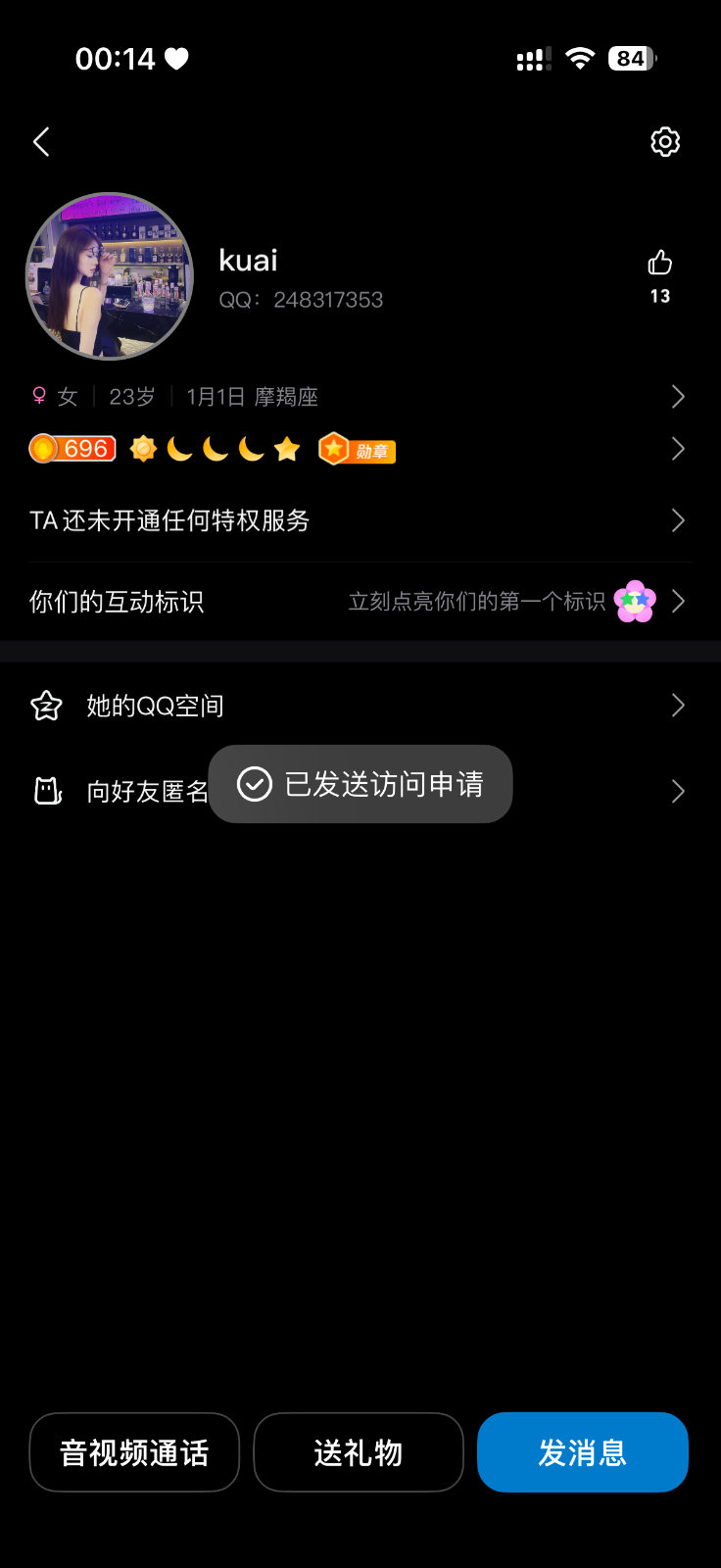Open the gender, age and zodiac details row

tap(359, 397)
